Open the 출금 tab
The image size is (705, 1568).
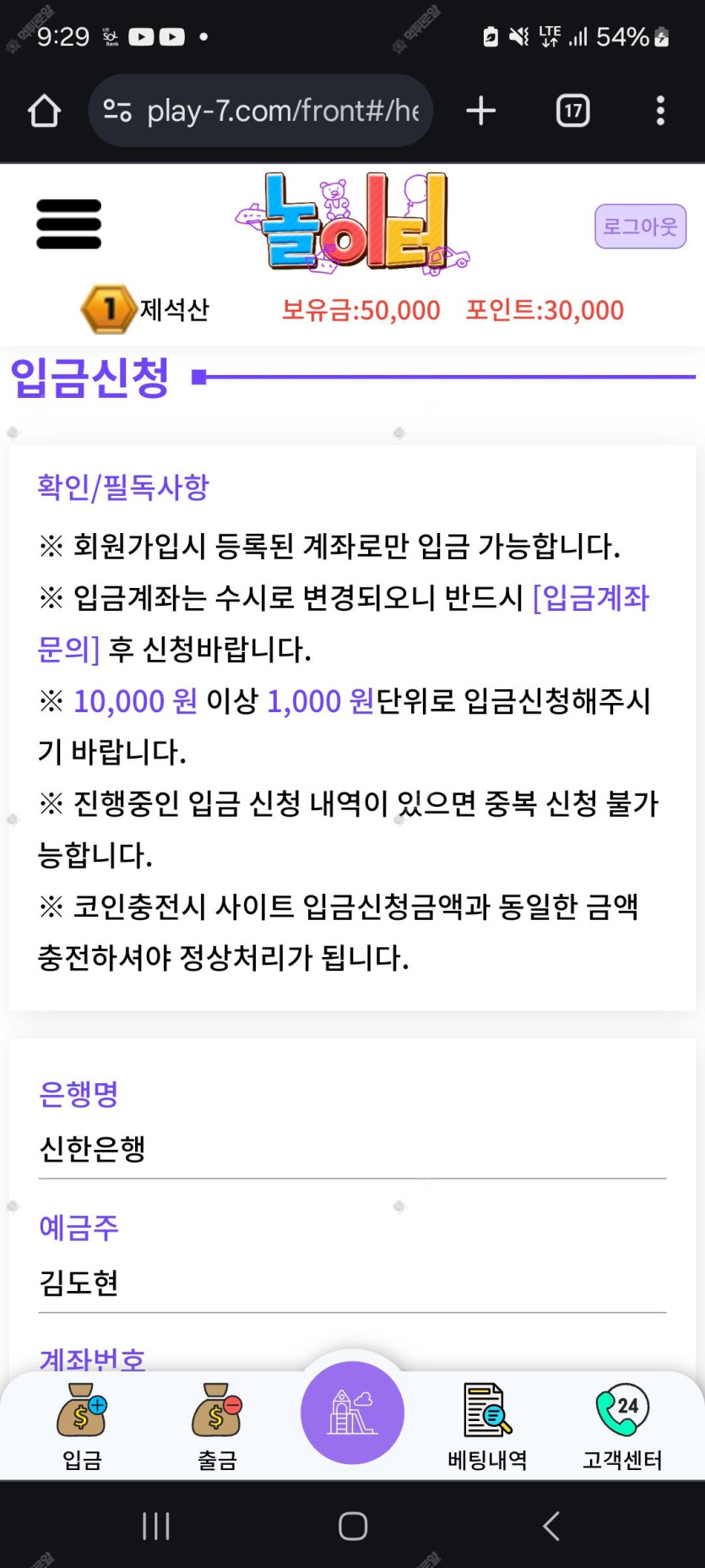coord(217,1427)
